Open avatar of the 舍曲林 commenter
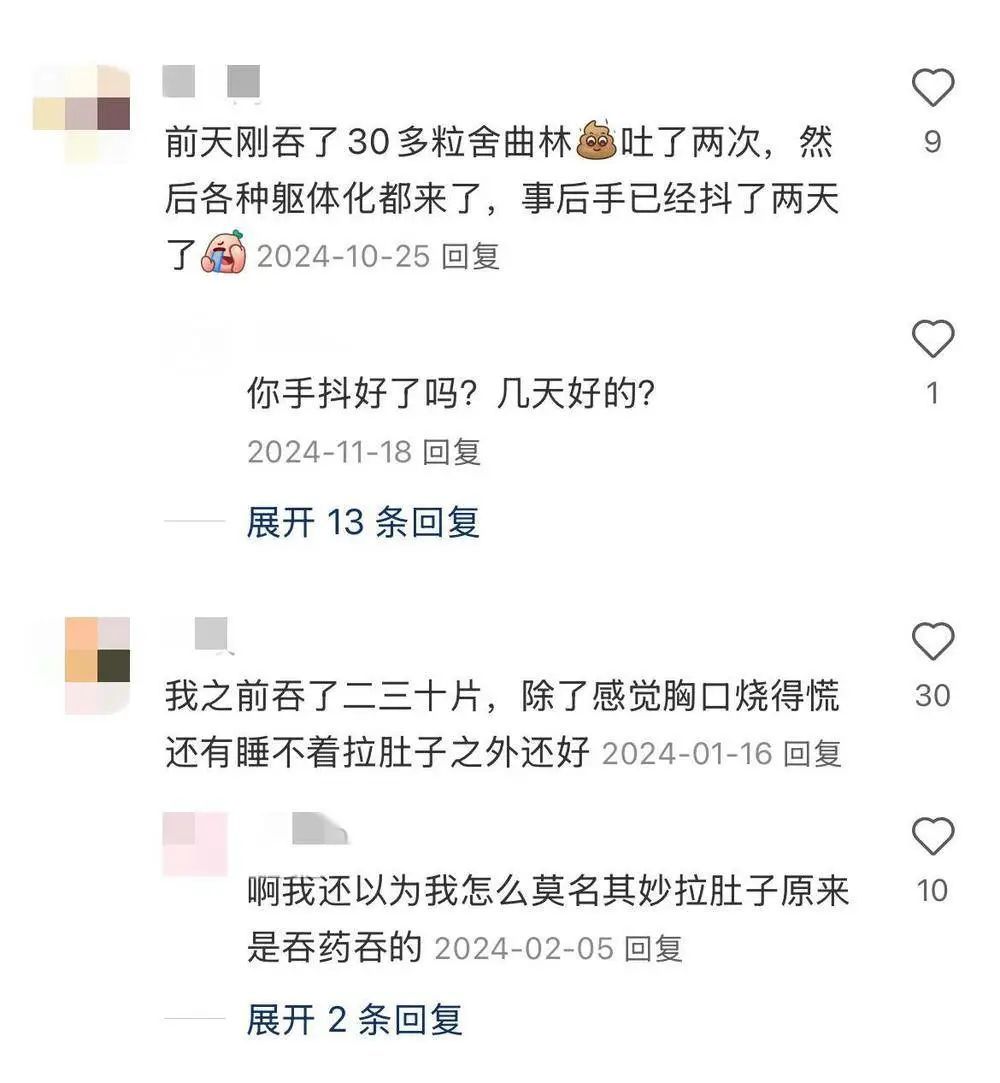1000x1083 pixels. point(82,114)
